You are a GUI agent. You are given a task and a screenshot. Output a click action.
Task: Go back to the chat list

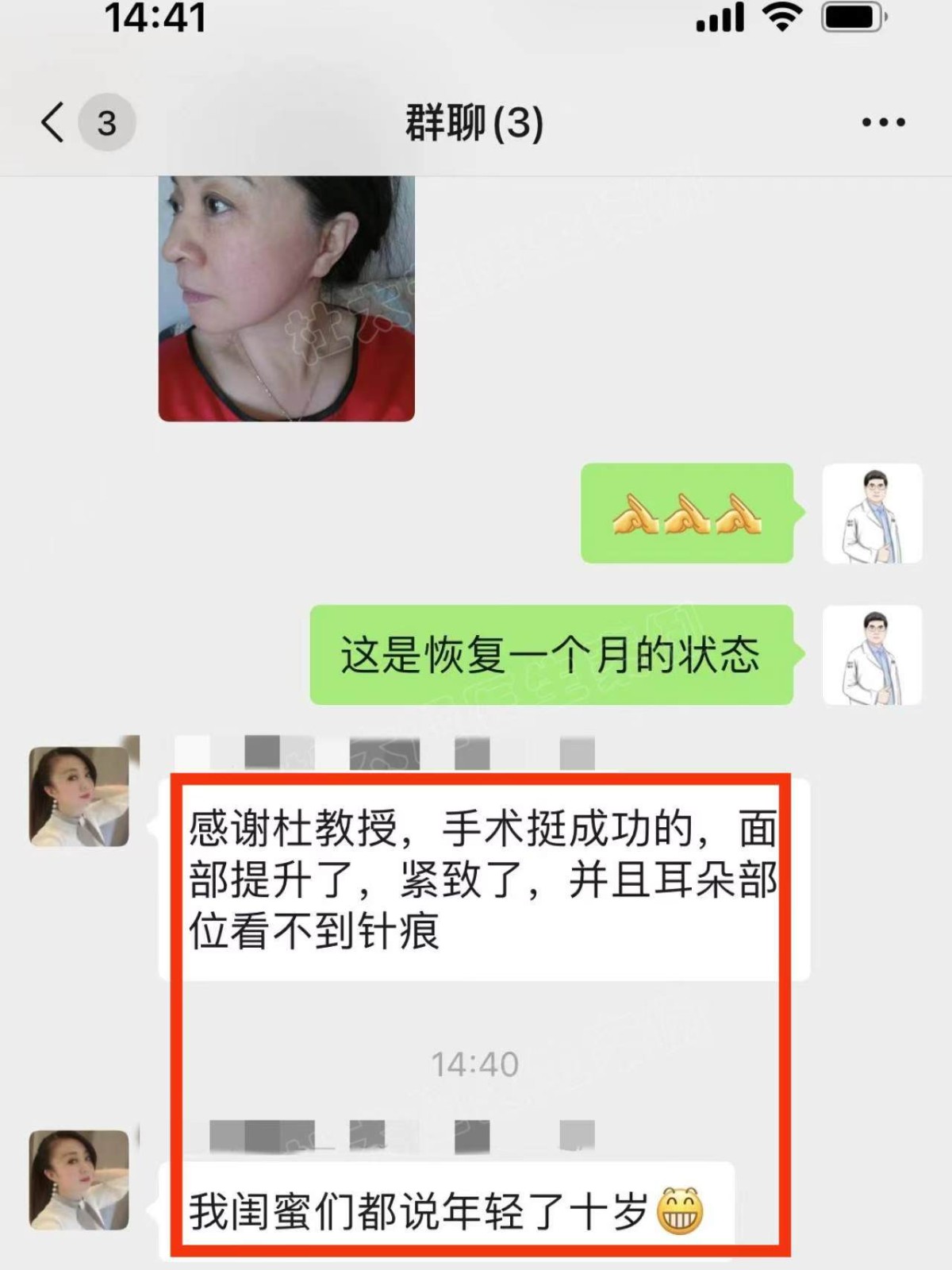[54, 123]
